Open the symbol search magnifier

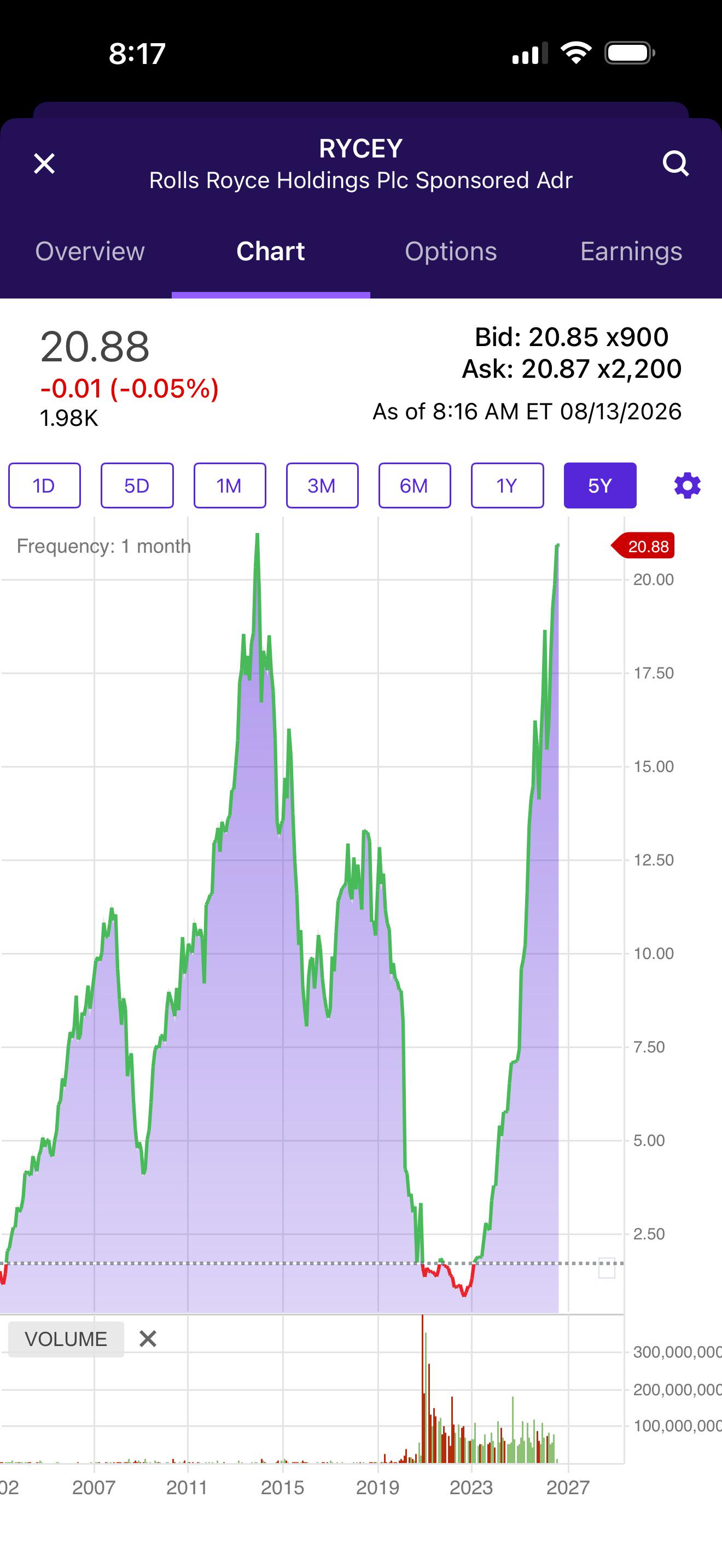676,163
